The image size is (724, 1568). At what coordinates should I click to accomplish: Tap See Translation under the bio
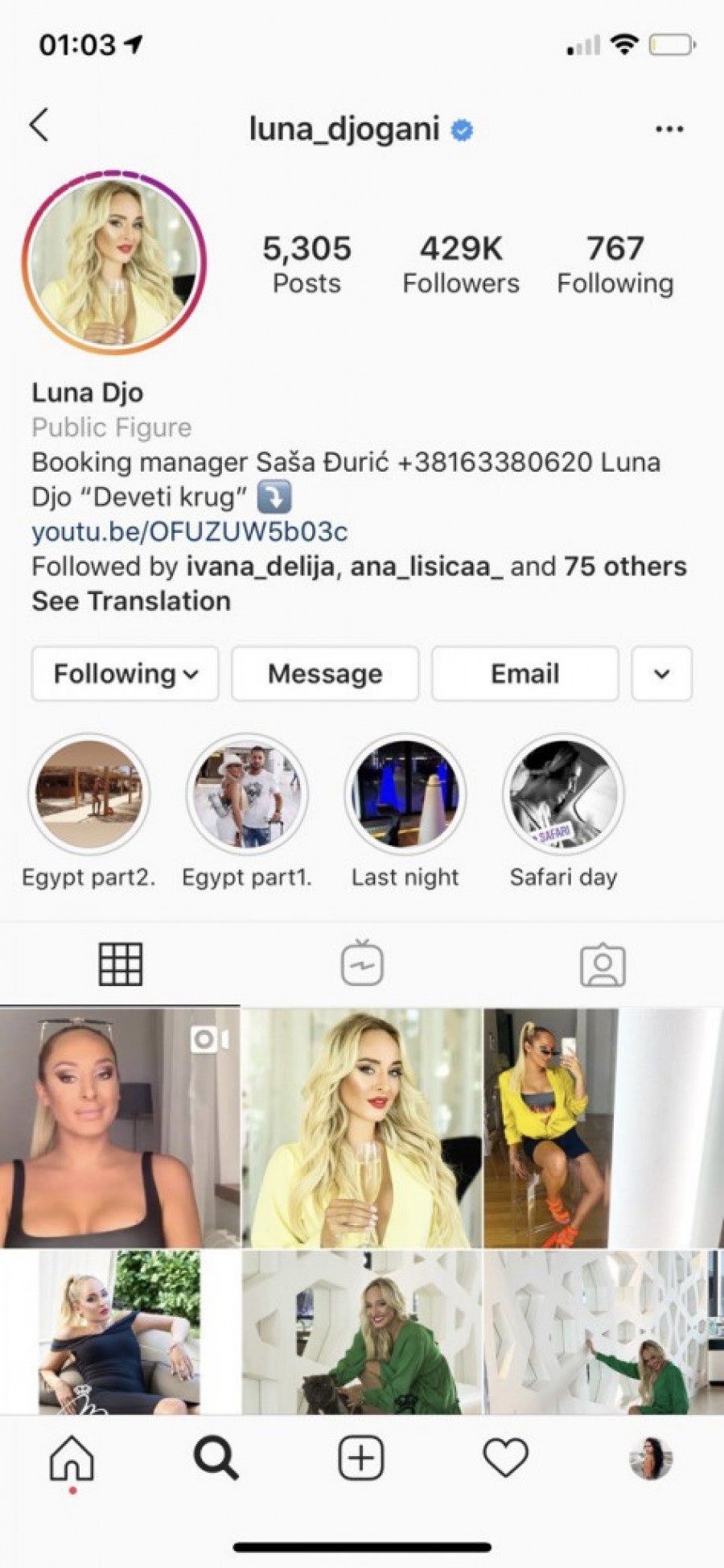(x=131, y=601)
